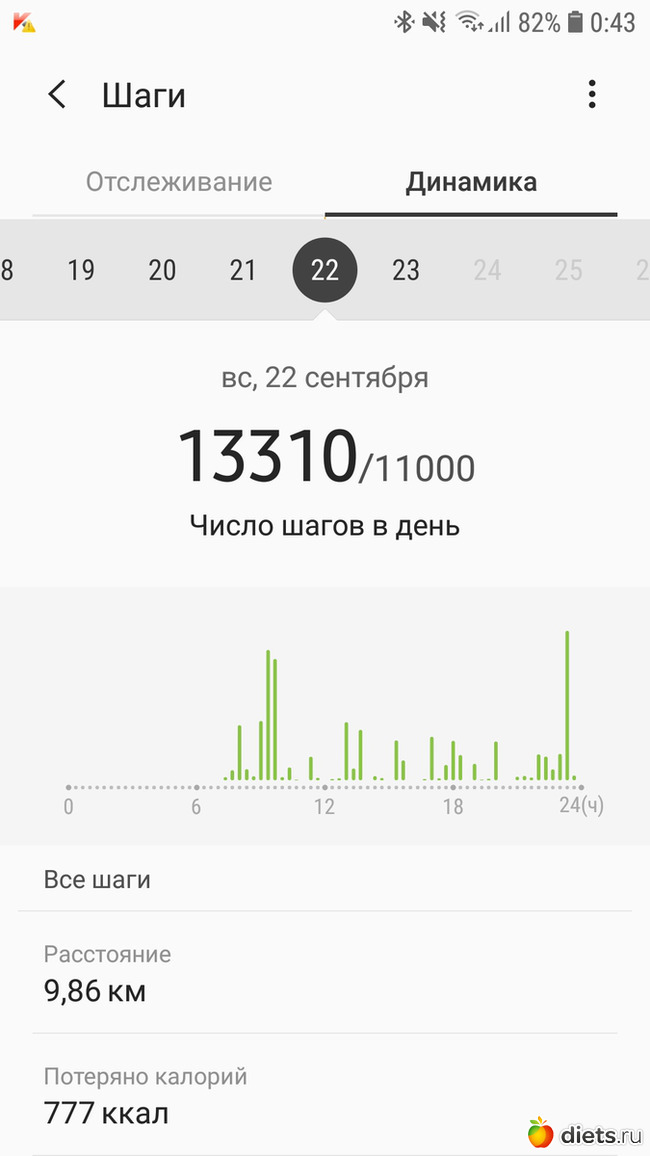Show steps for day 23
Screen dimensions: 650x1156
point(405,270)
